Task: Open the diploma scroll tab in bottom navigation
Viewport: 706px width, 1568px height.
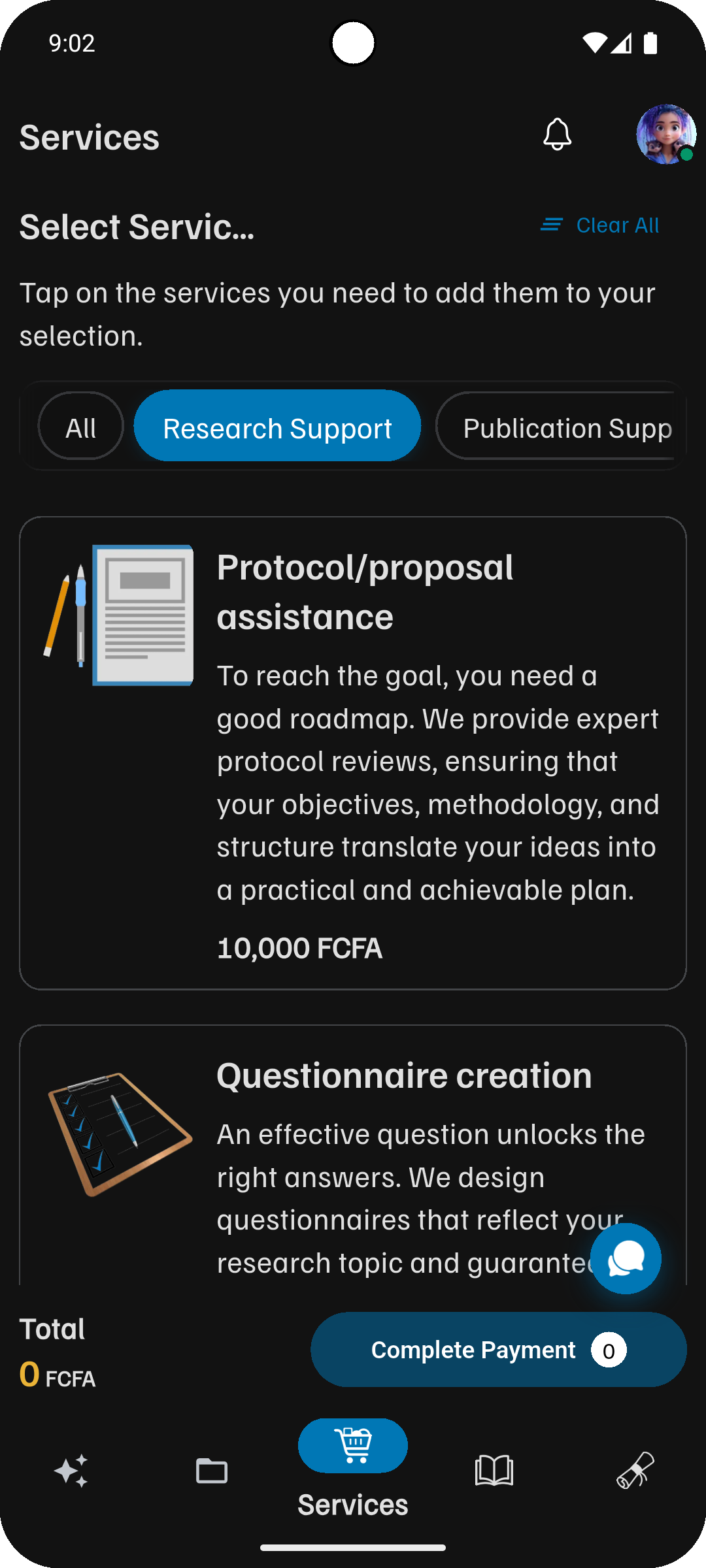Action: click(635, 1471)
